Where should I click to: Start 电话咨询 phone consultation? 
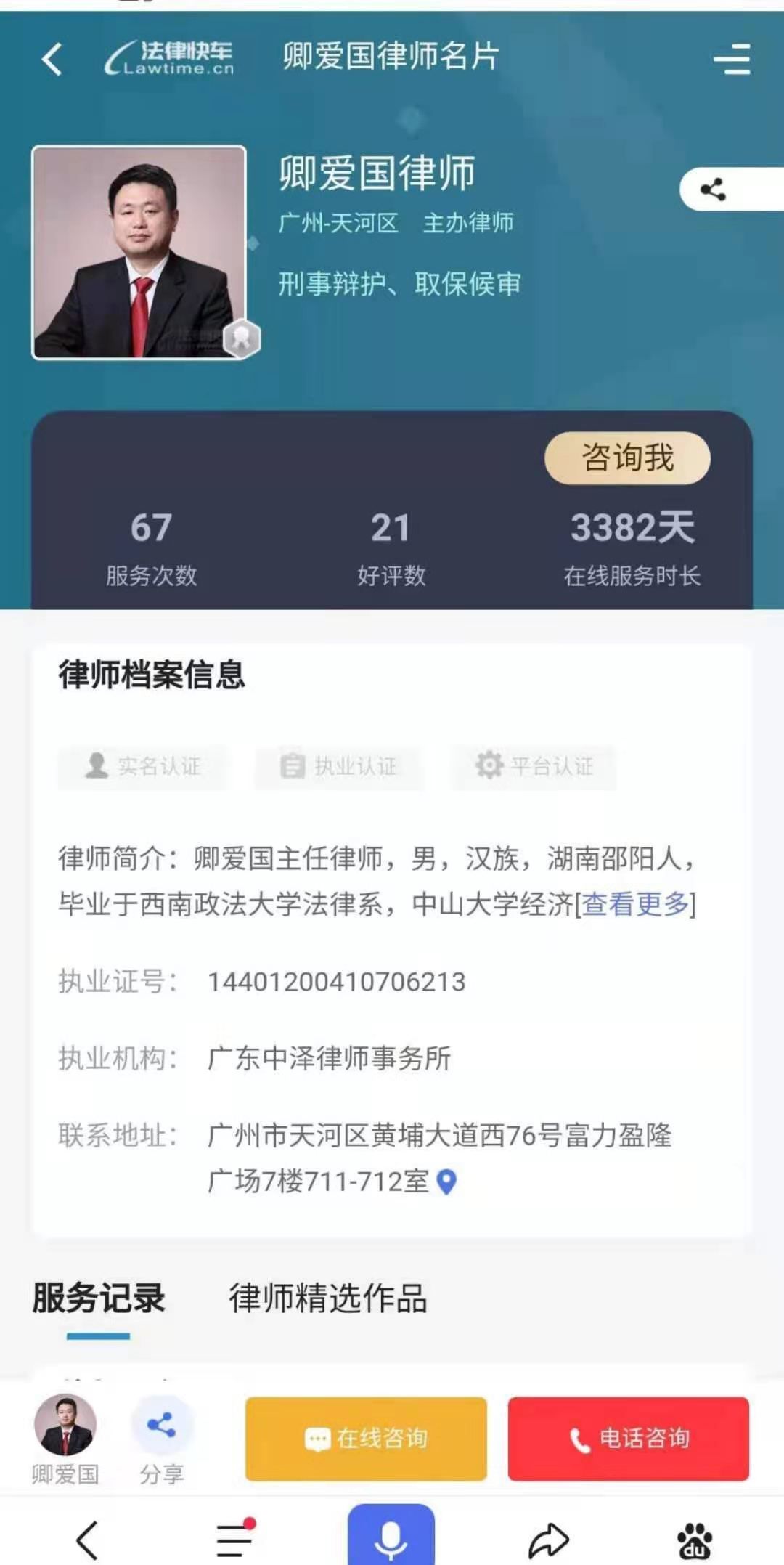(x=629, y=1438)
